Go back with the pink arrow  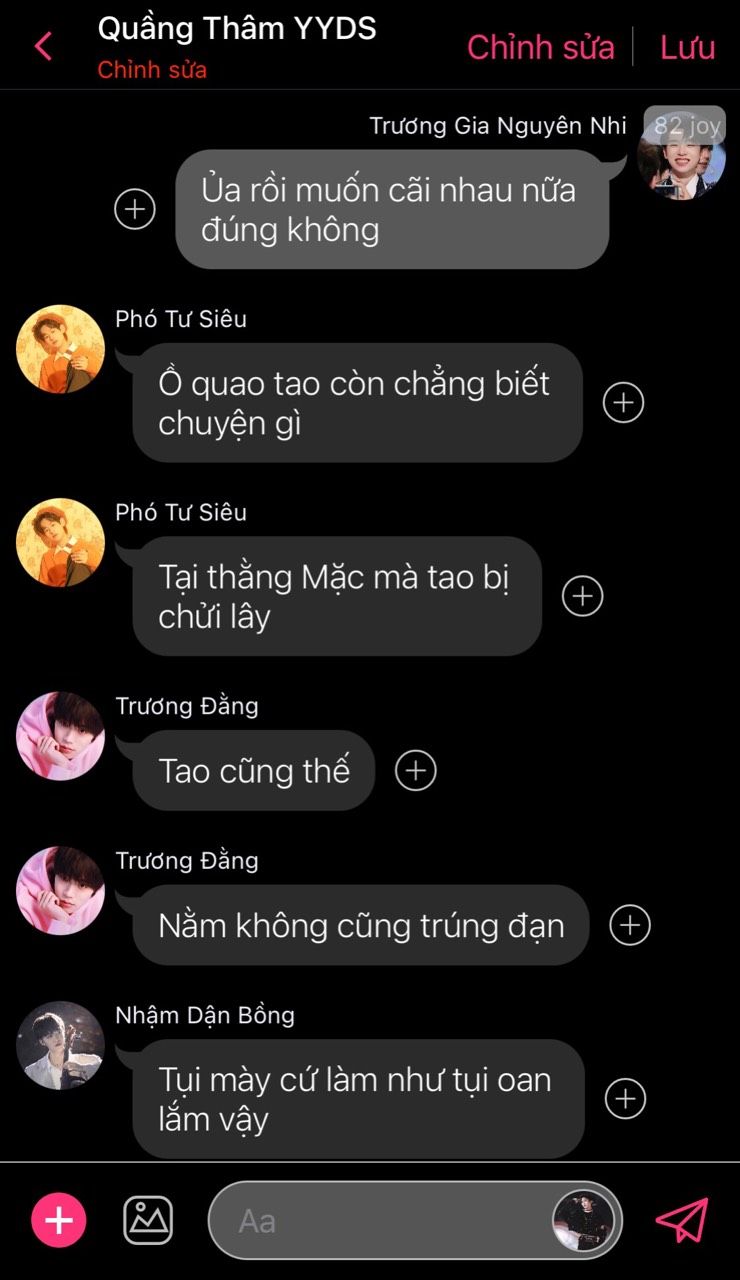pos(43,46)
